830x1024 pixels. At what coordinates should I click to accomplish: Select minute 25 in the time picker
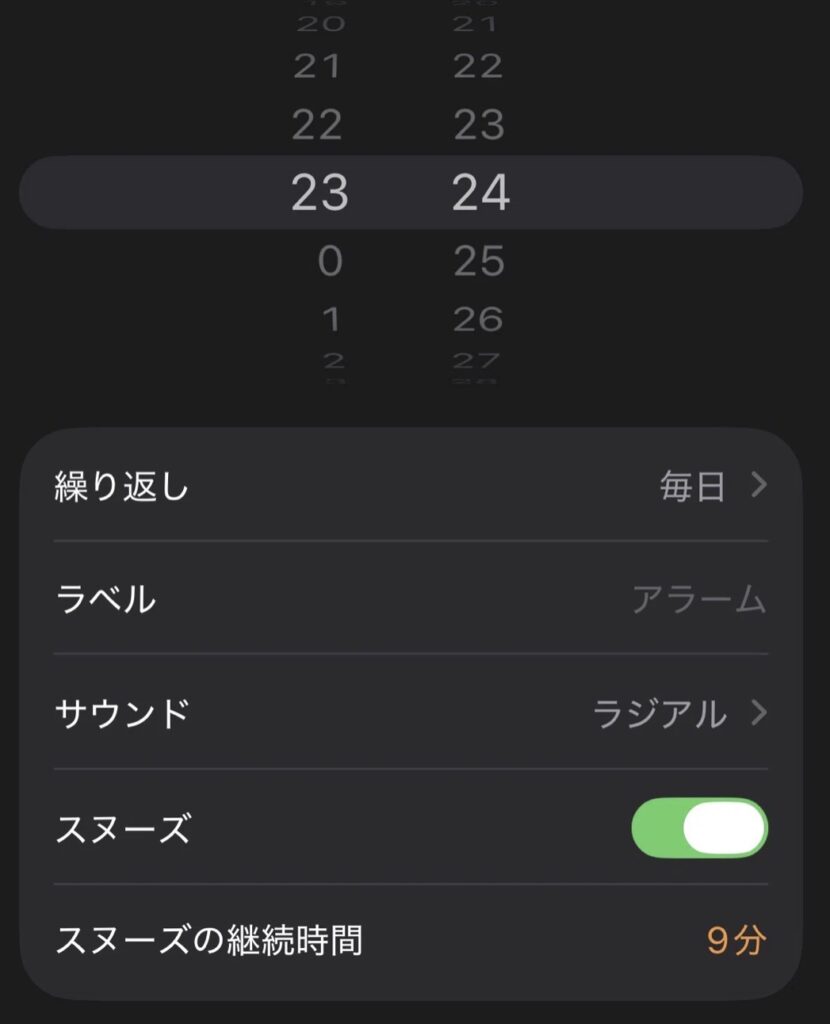click(x=478, y=262)
